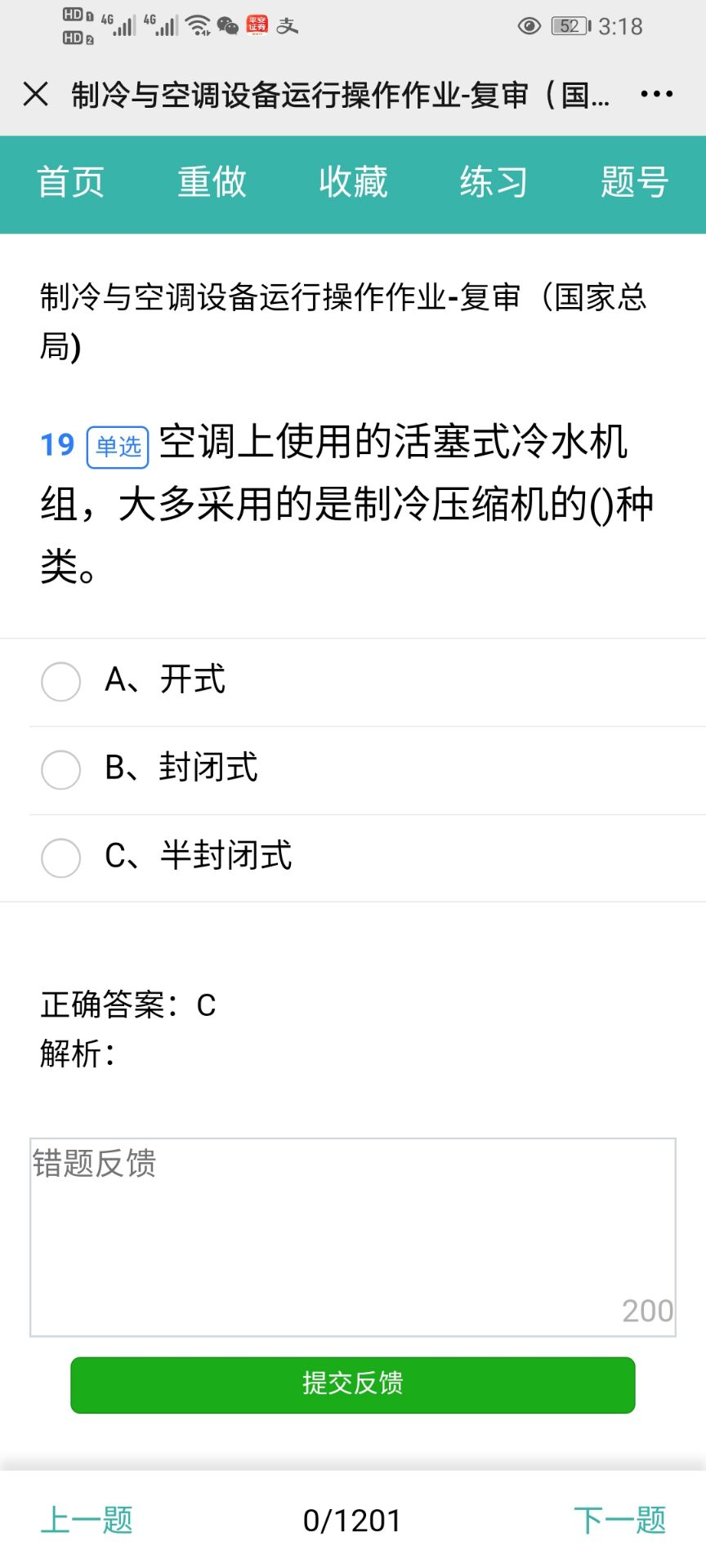This screenshot has width=706, height=1568.
Task: Focus the 错题反馈 text box
Action: 353,1236
